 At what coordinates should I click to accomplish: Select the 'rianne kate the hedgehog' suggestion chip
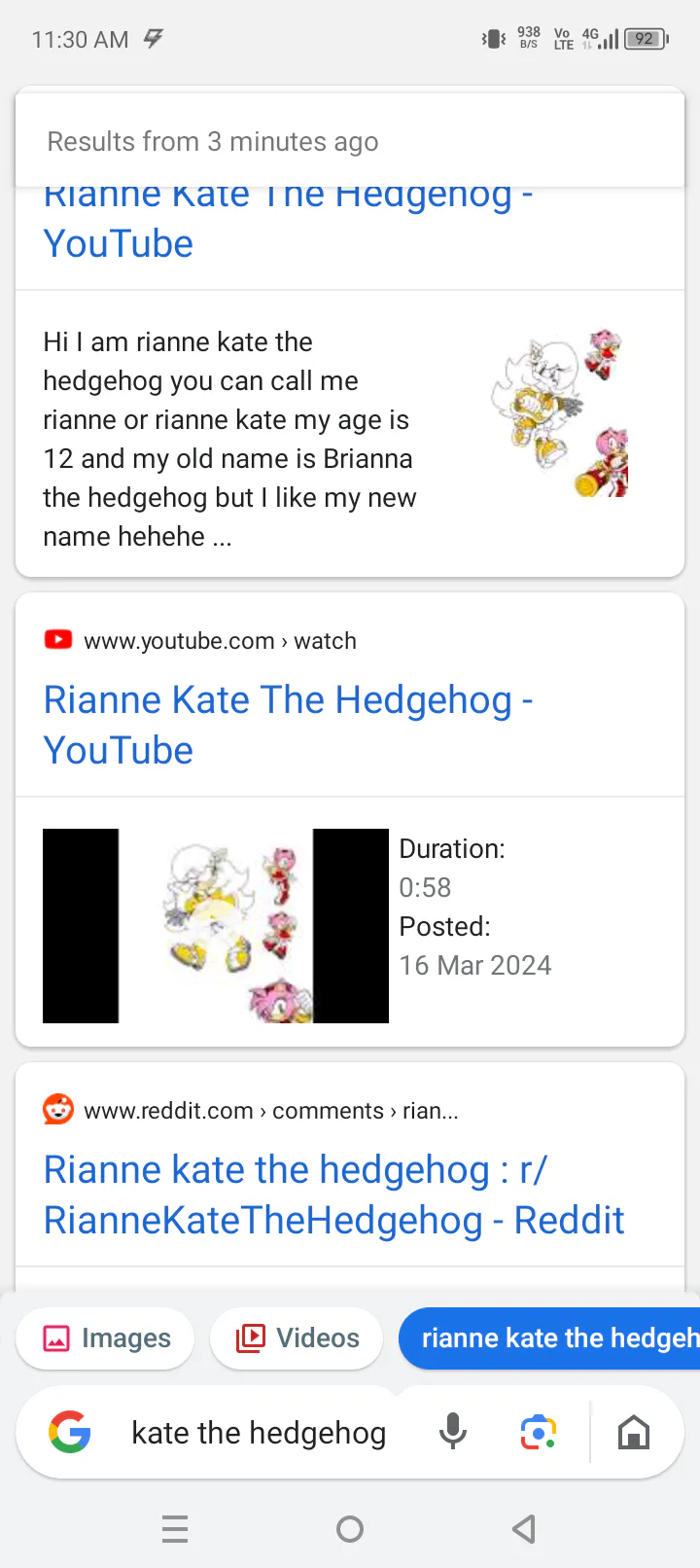(549, 1338)
